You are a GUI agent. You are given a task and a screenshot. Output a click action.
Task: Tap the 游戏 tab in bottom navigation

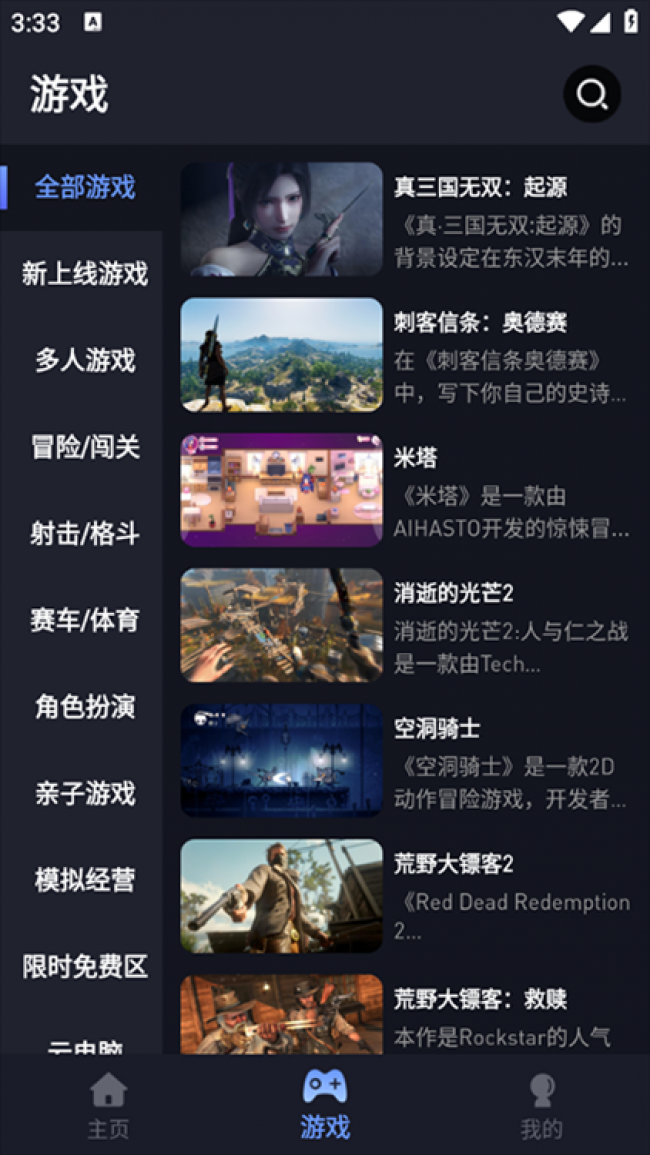coord(325,1105)
